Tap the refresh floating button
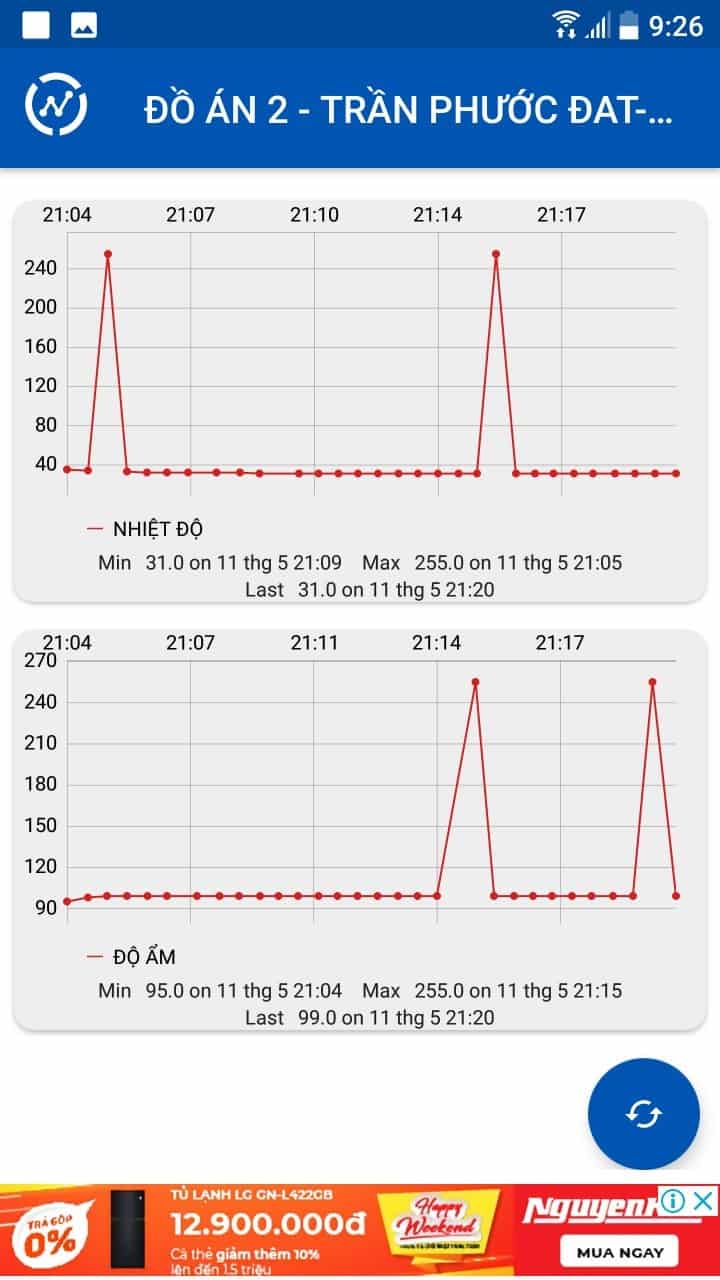 (x=643, y=1114)
